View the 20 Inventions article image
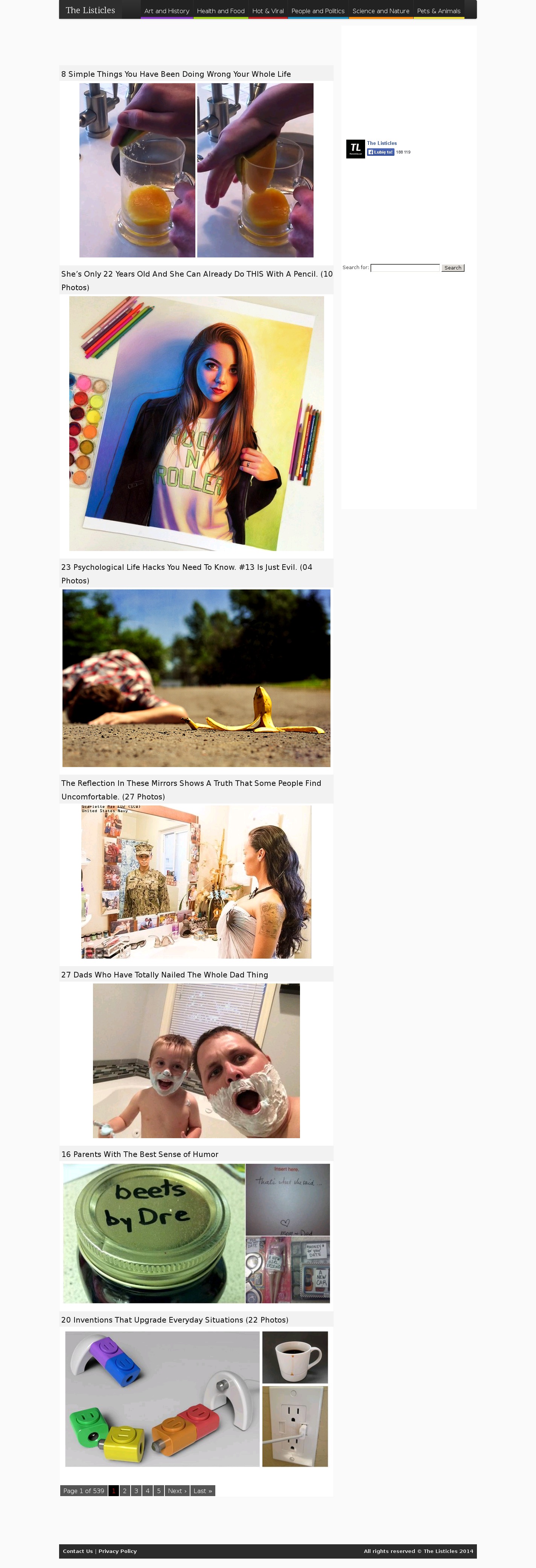The height and width of the screenshot is (1568, 536). coord(196,1399)
